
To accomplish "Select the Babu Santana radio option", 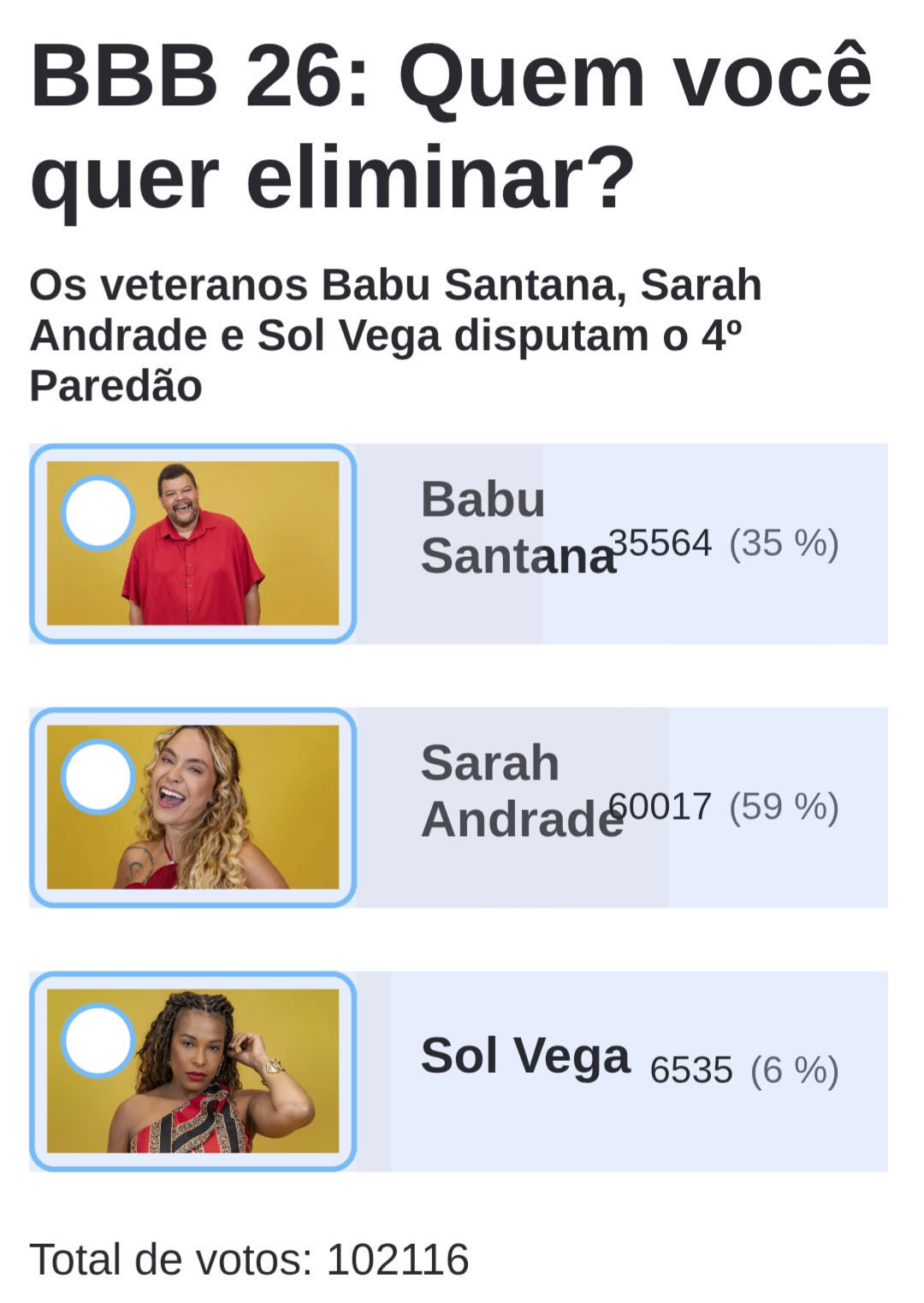I will tap(98, 513).
